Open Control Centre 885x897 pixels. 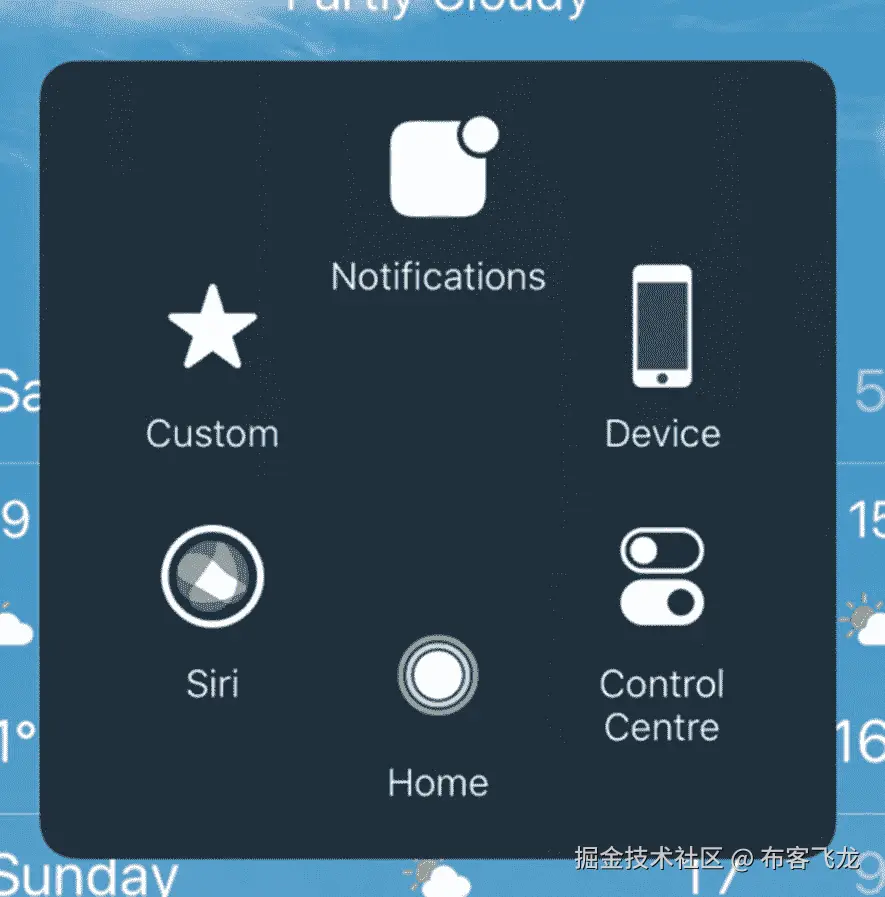661,577
